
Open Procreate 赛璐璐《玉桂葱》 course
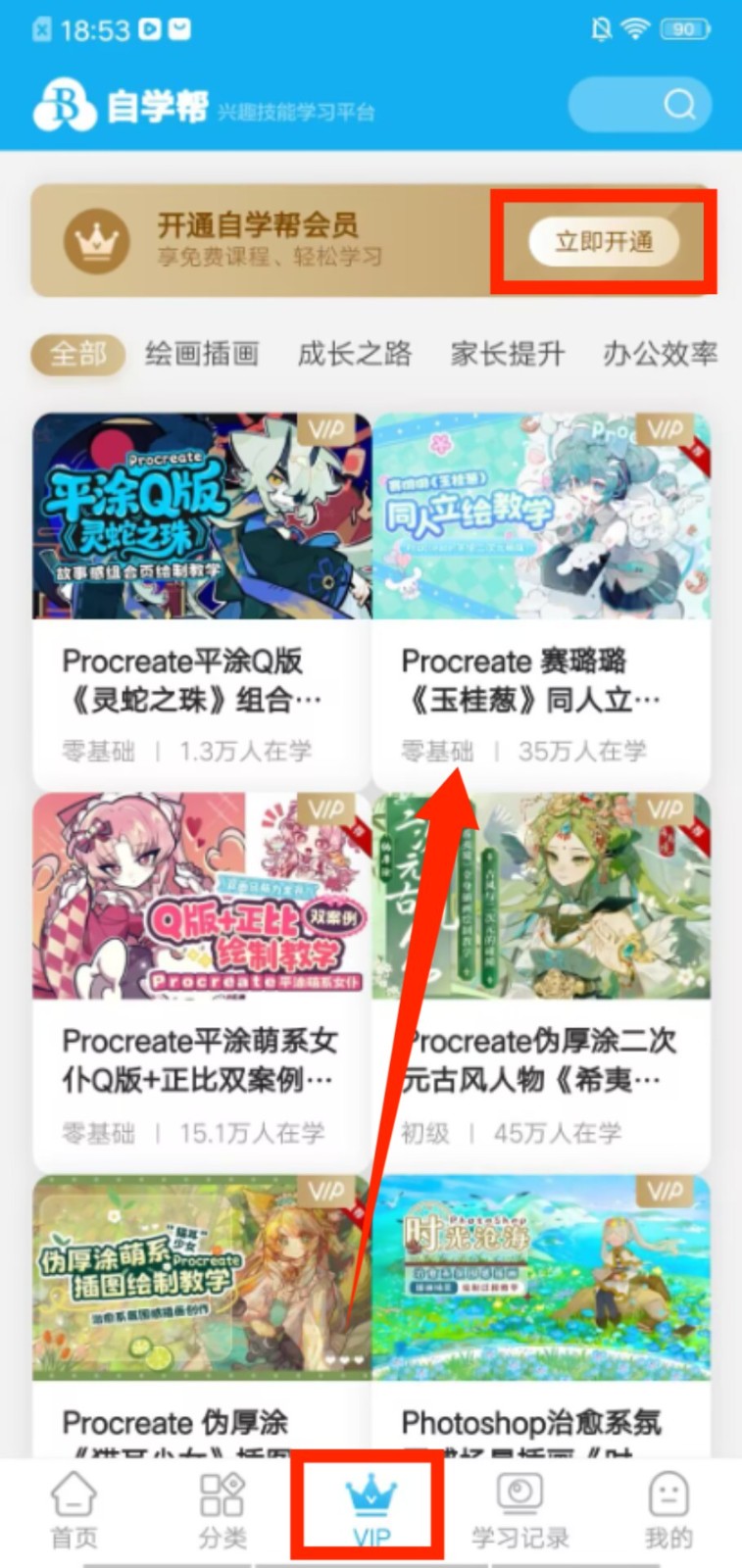[541, 600]
